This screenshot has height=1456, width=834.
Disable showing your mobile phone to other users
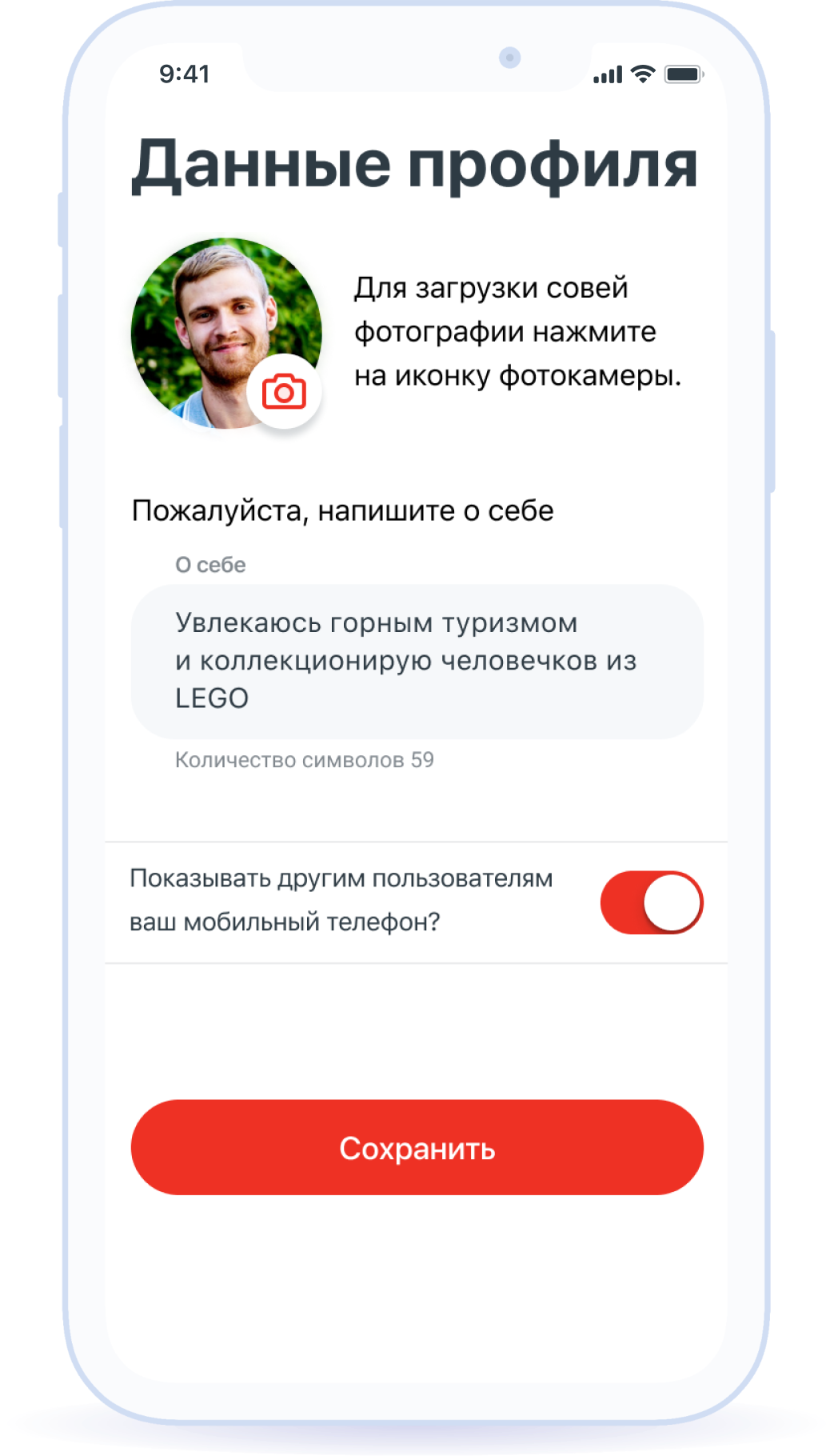pyautogui.click(x=652, y=902)
